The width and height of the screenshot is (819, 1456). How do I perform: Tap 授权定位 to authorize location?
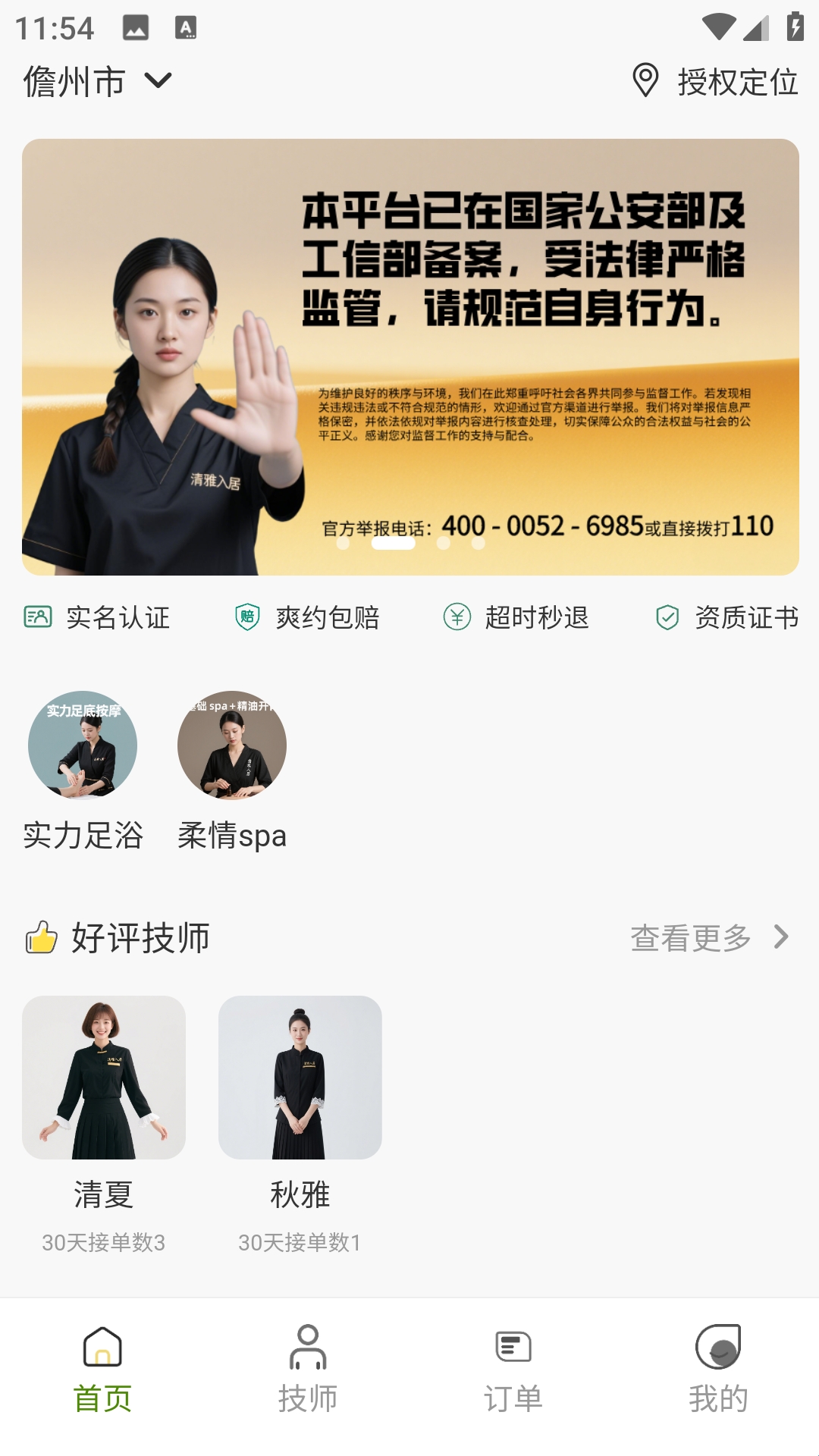[x=716, y=81]
